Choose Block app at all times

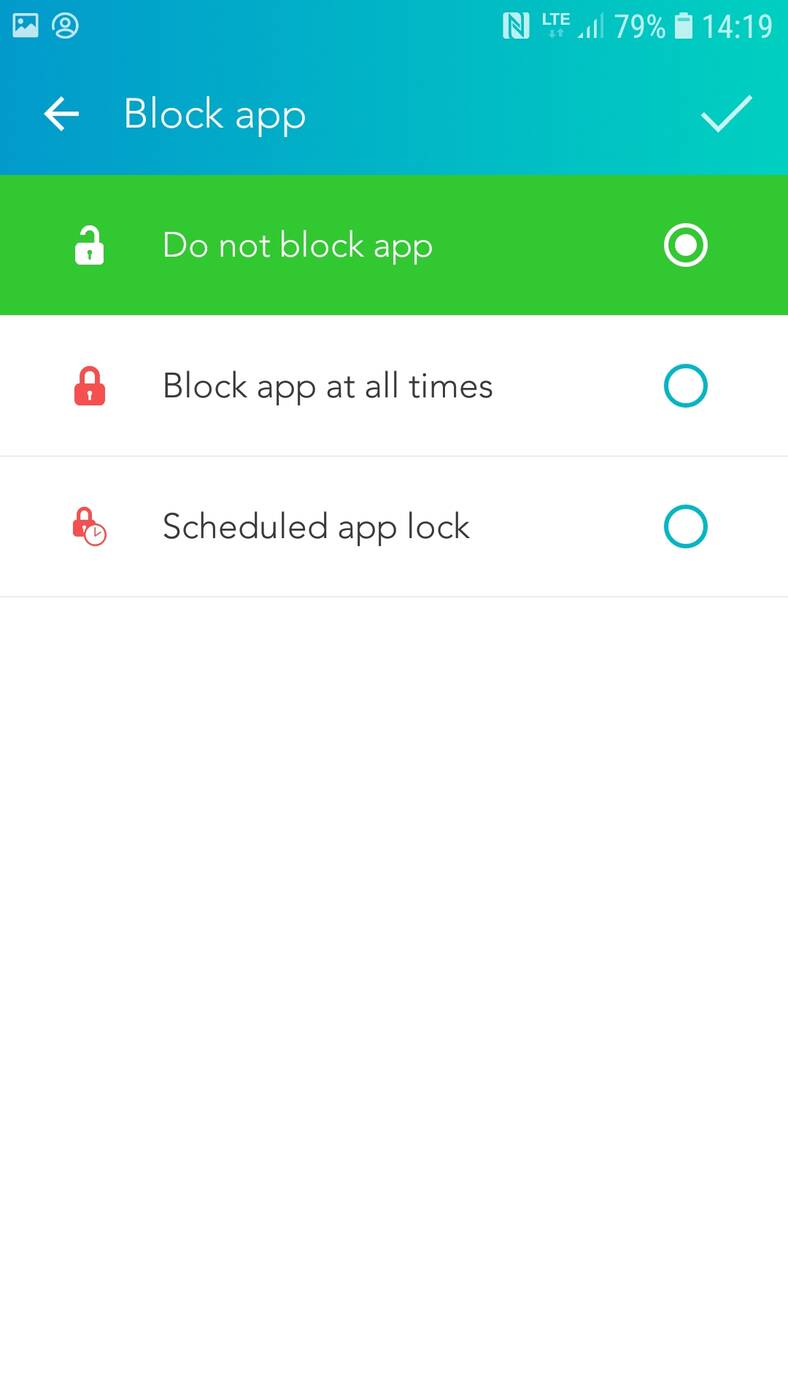click(685, 386)
